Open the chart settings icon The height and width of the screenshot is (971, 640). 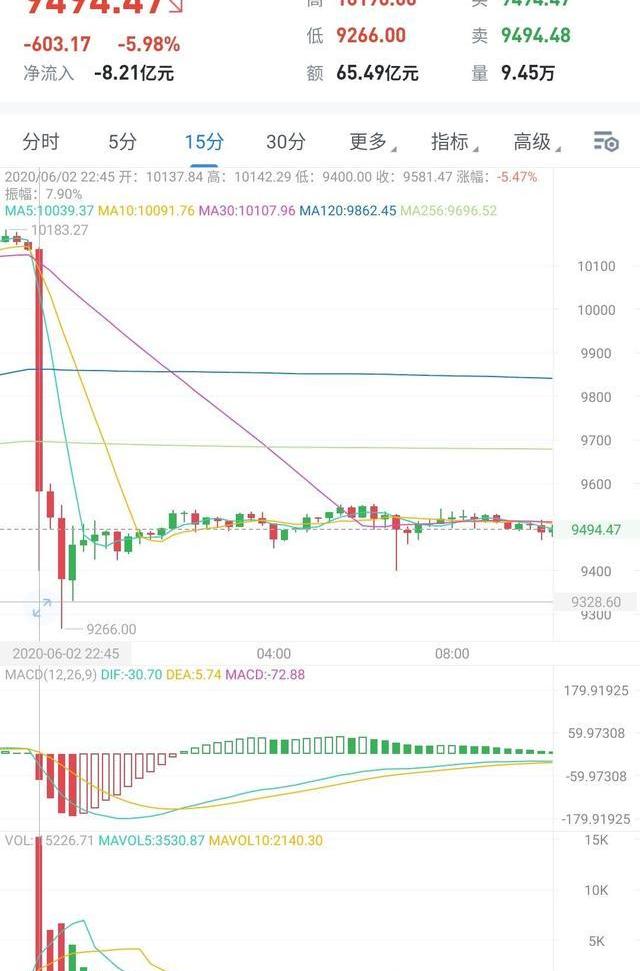[605, 142]
